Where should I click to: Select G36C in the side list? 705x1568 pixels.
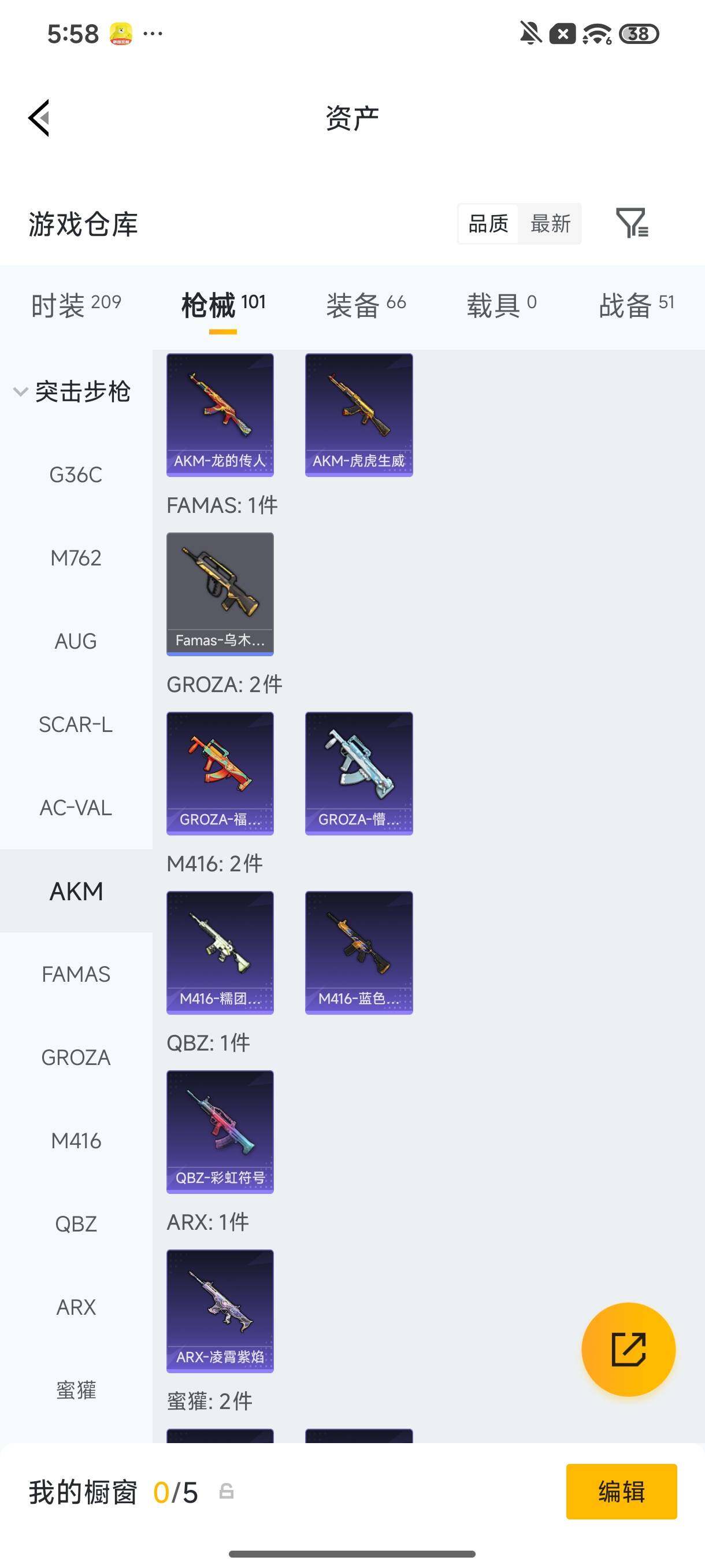(76, 475)
